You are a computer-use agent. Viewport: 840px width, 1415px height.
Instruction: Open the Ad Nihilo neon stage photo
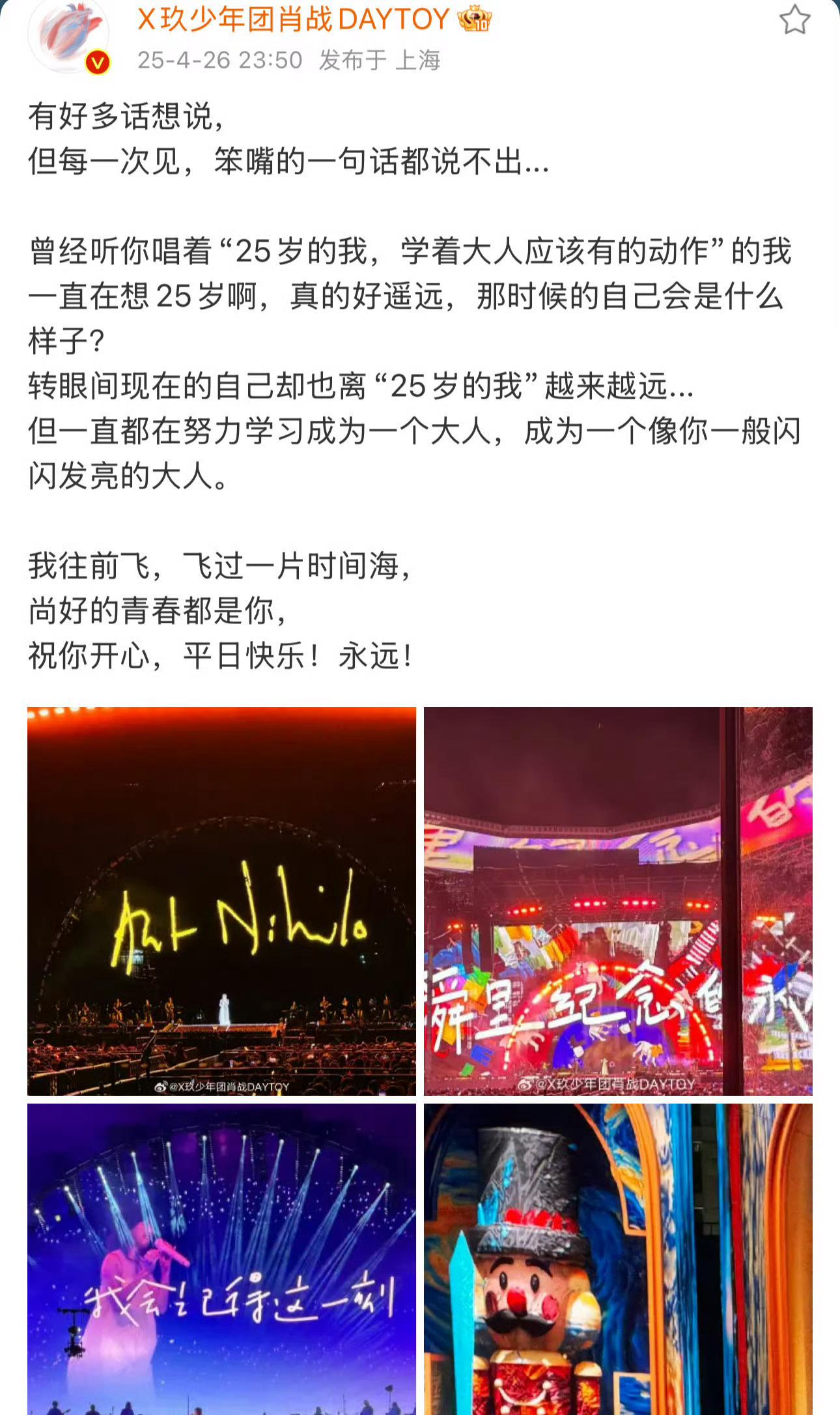221,901
